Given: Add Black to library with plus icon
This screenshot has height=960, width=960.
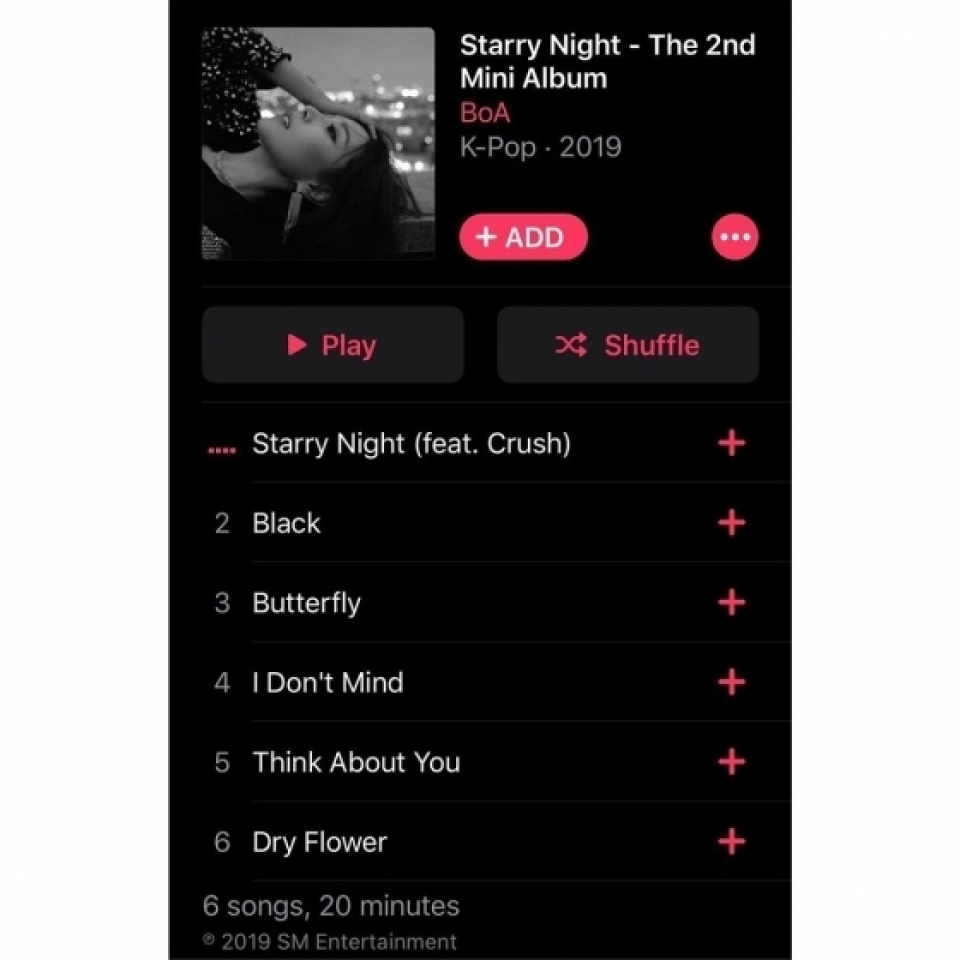Looking at the screenshot, I should tap(732, 522).
